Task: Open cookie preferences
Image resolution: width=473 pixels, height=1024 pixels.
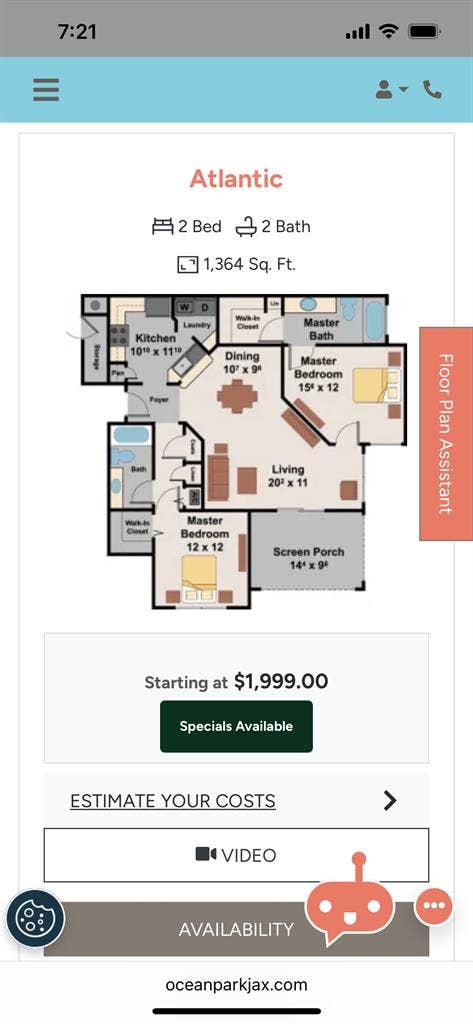Action: tap(35, 919)
